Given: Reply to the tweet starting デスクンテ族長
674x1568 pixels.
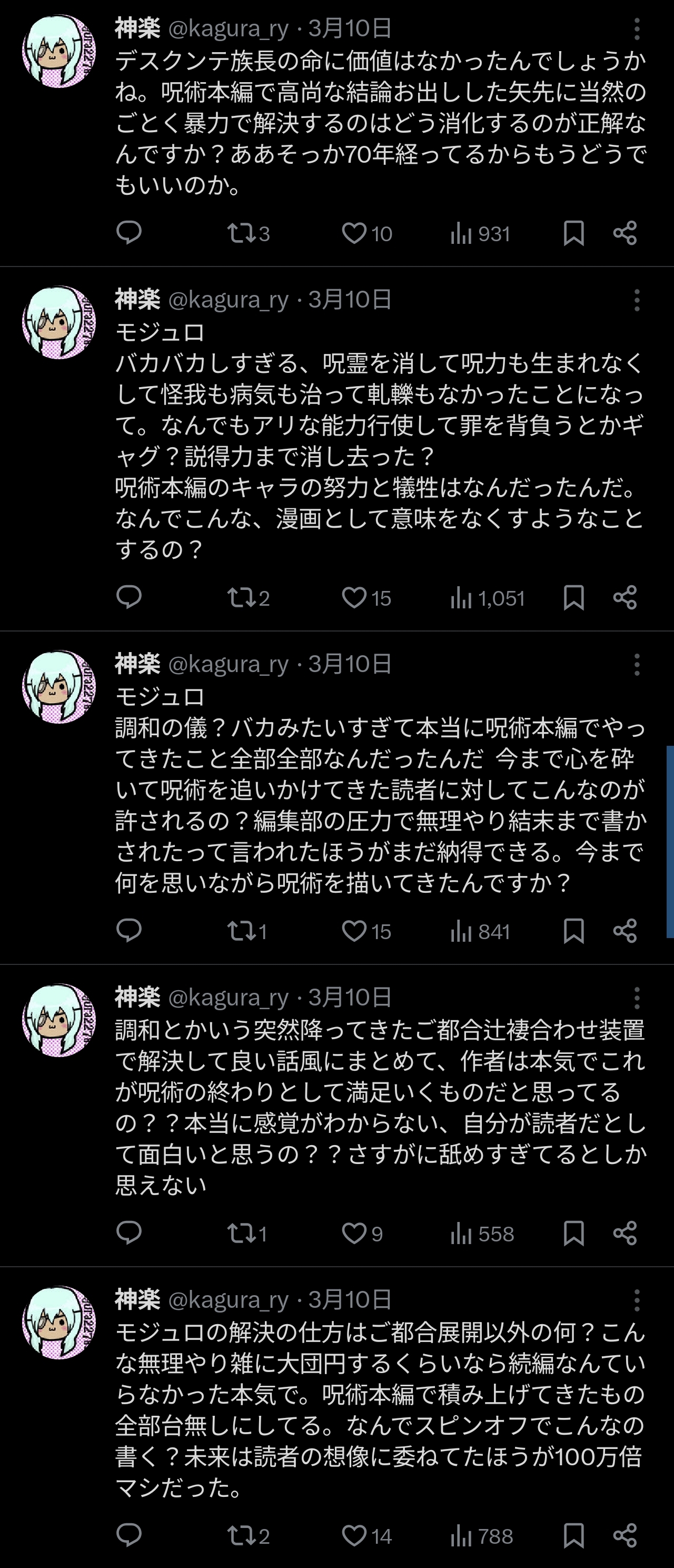Looking at the screenshot, I should (129, 233).
